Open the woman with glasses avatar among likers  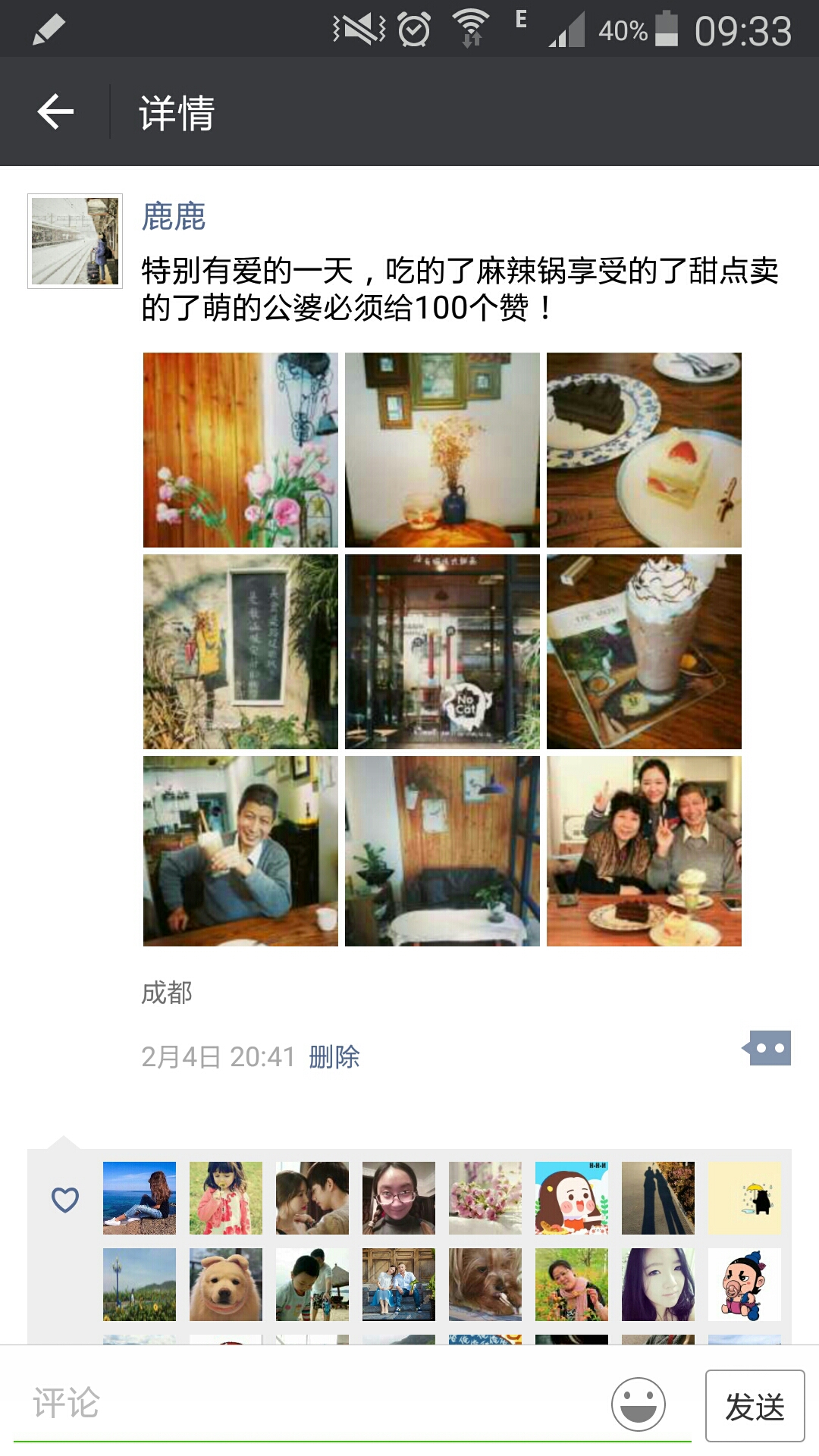[399, 1198]
